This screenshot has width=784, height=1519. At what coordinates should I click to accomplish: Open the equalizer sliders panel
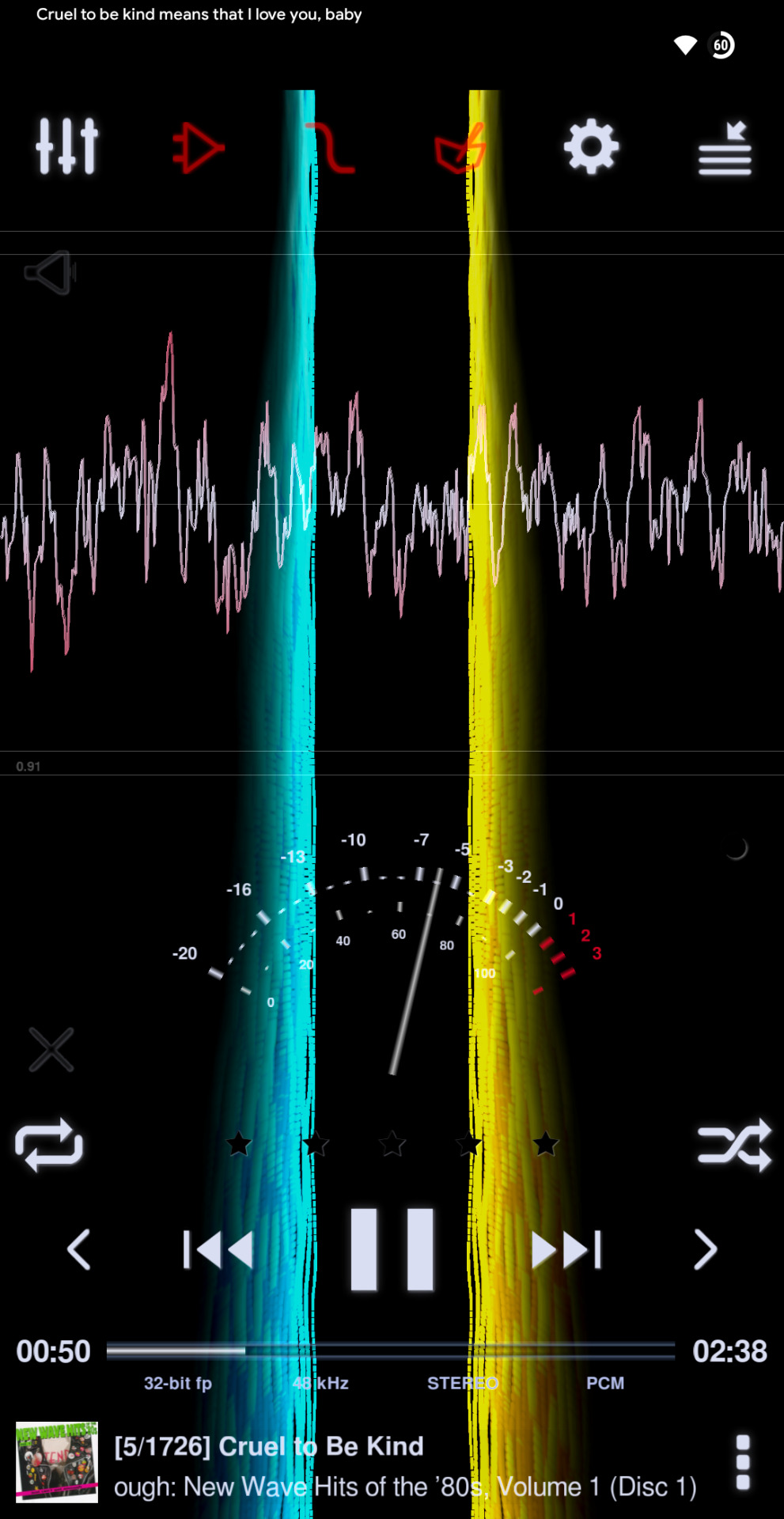(67, 146)
